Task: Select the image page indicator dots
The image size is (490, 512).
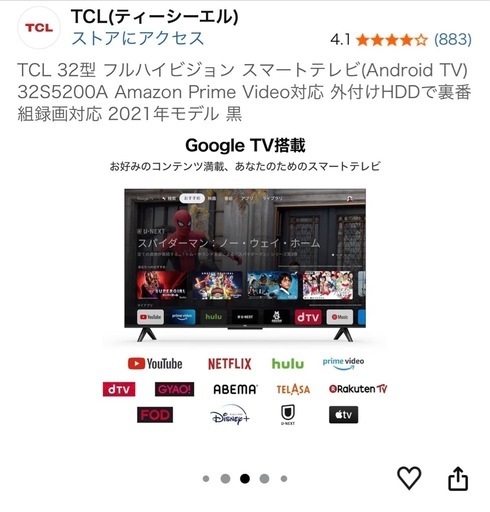Action: [x=245, y=479]
